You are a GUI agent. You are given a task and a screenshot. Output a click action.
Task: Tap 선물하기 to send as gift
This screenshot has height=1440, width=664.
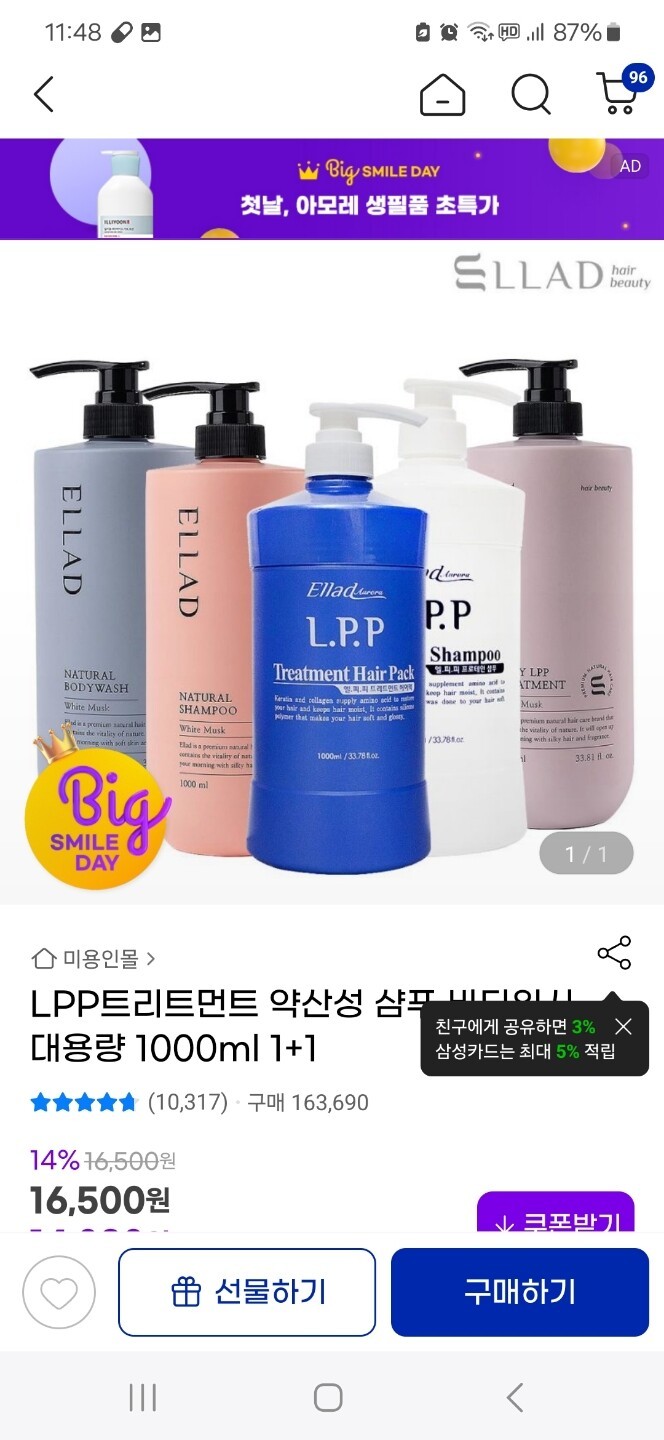pos(247,1292)
